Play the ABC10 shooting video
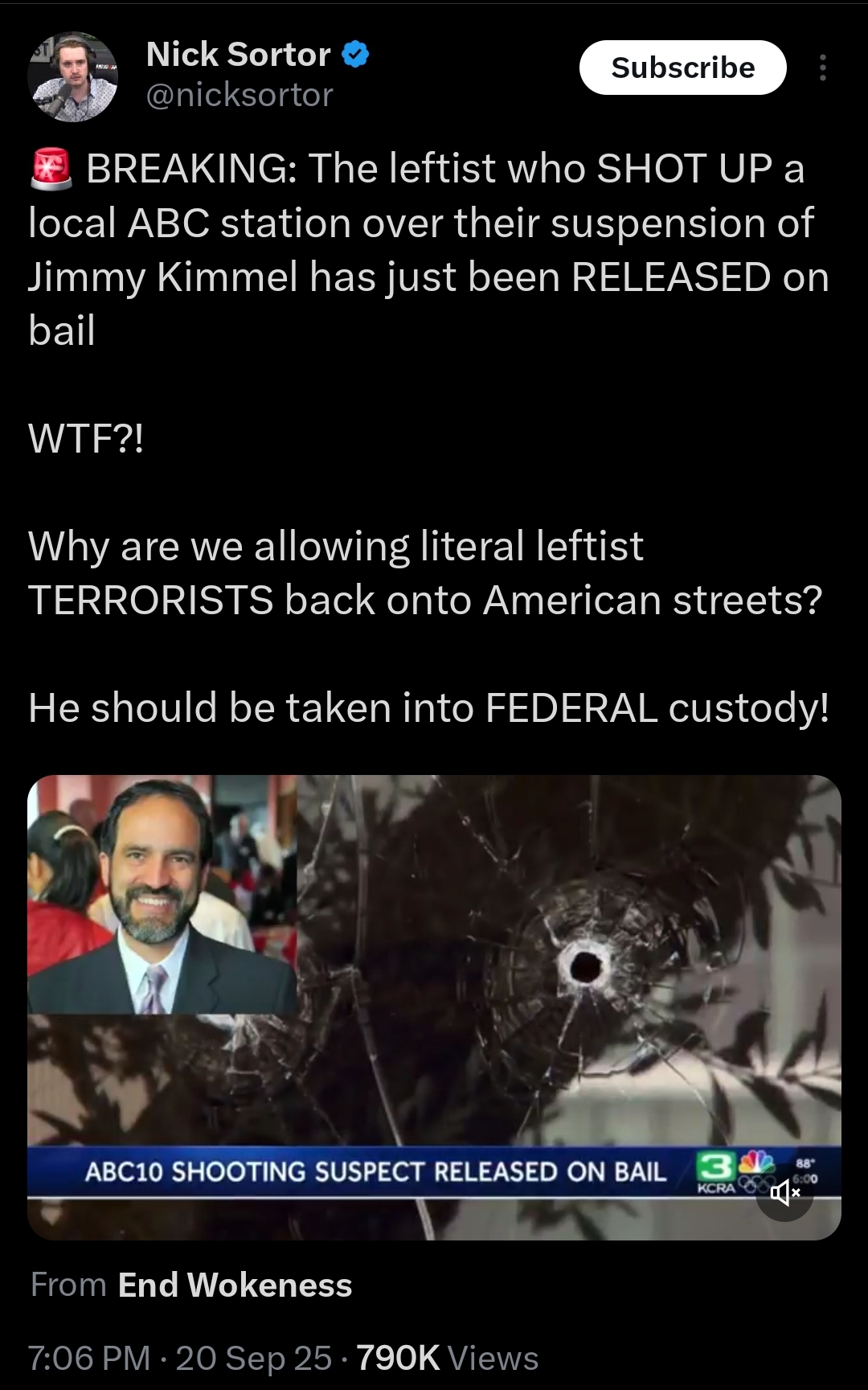The image size is (868, 1390). (x=434, y=1007)
